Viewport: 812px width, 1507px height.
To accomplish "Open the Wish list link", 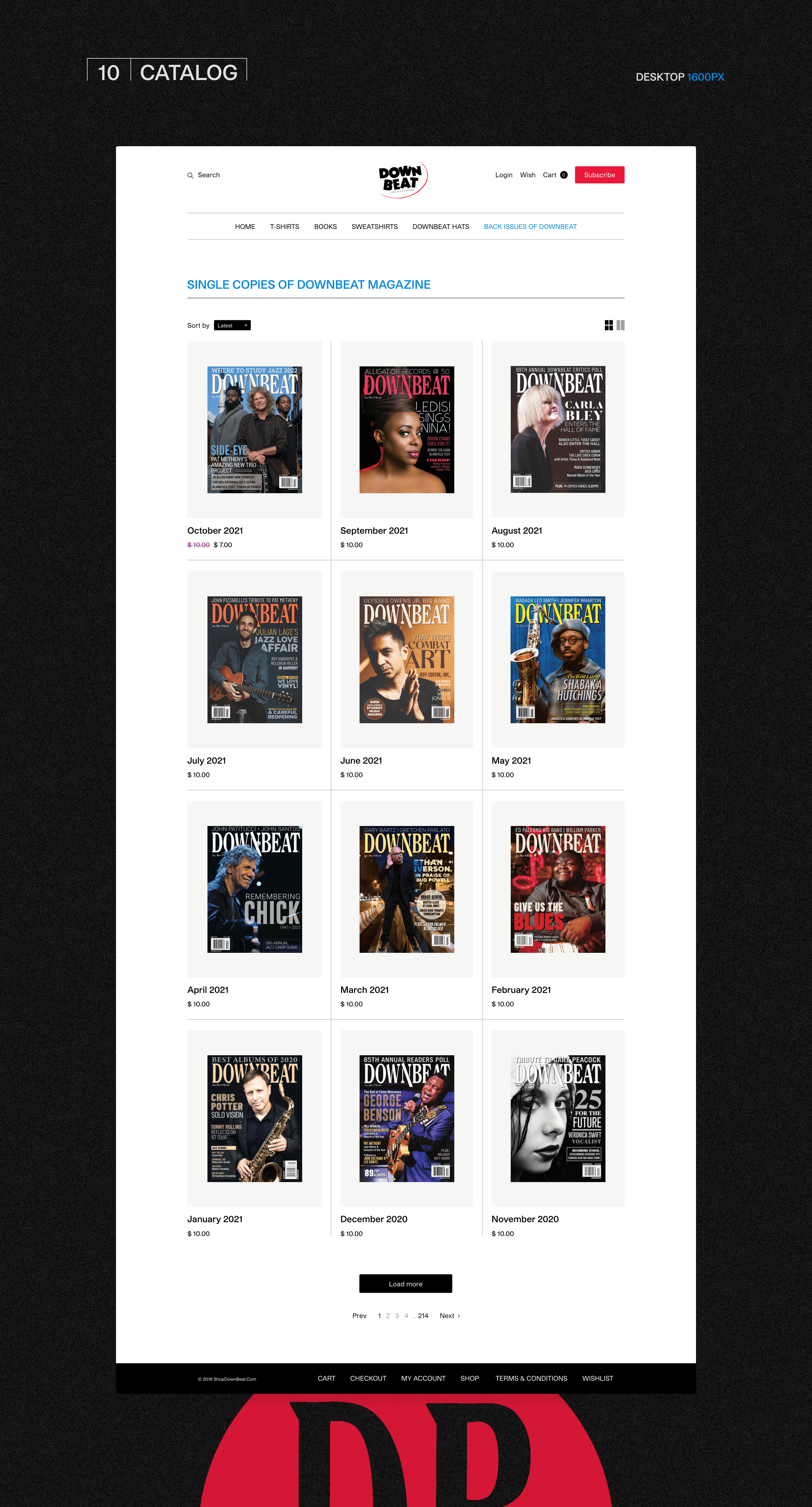I will coord(527,175).
